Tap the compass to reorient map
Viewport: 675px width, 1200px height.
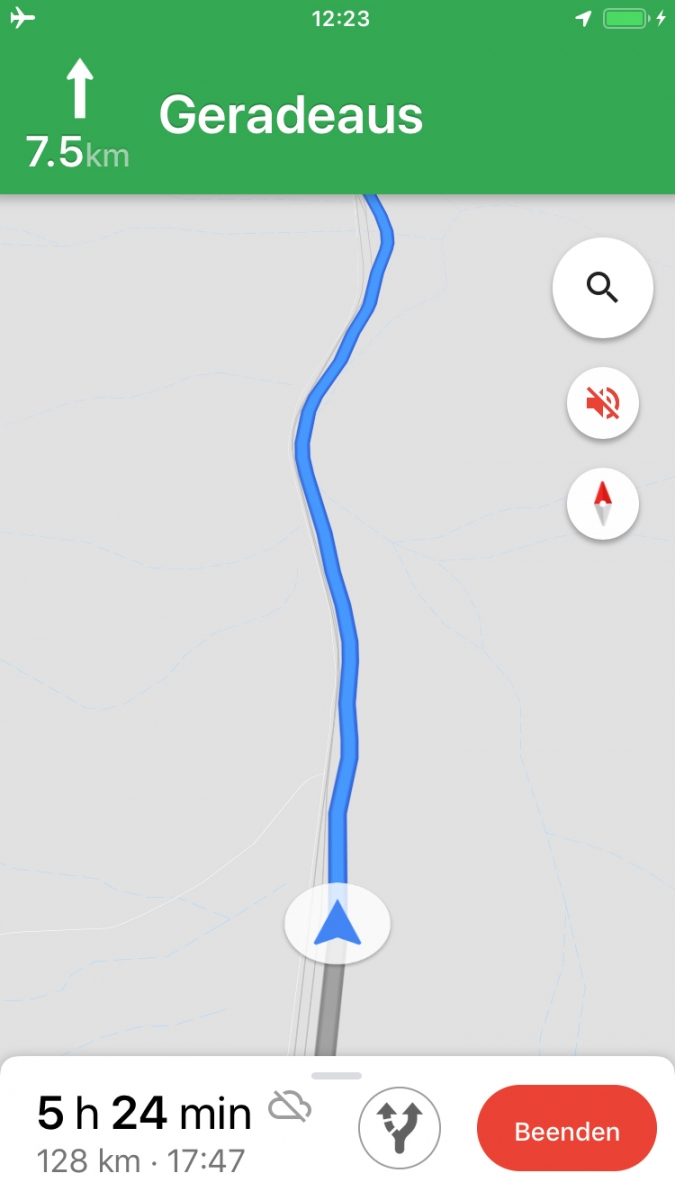[602, 504]
